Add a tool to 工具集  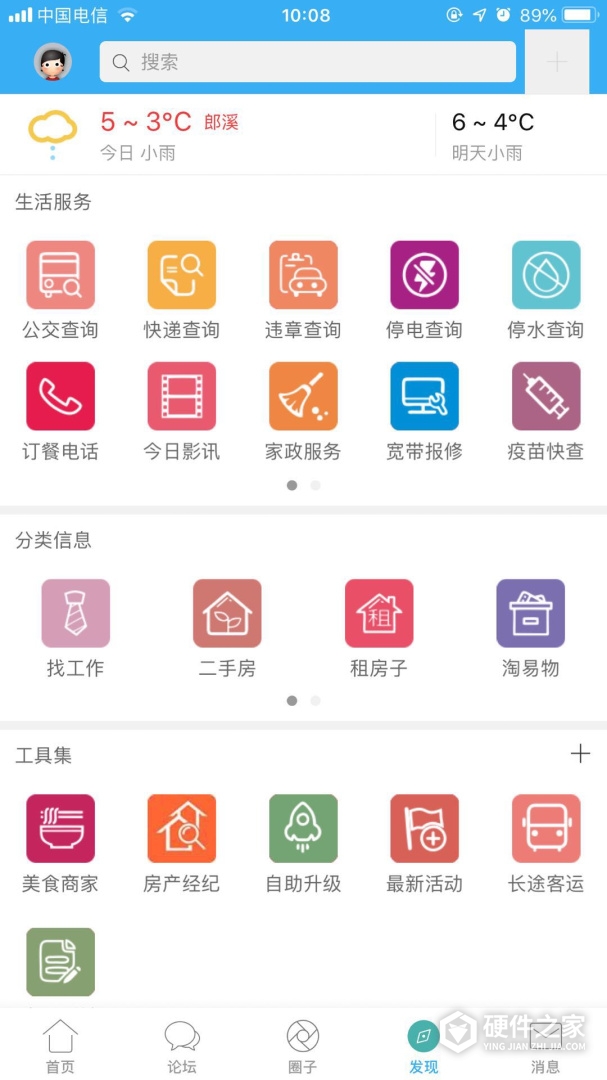coord(580,754)
